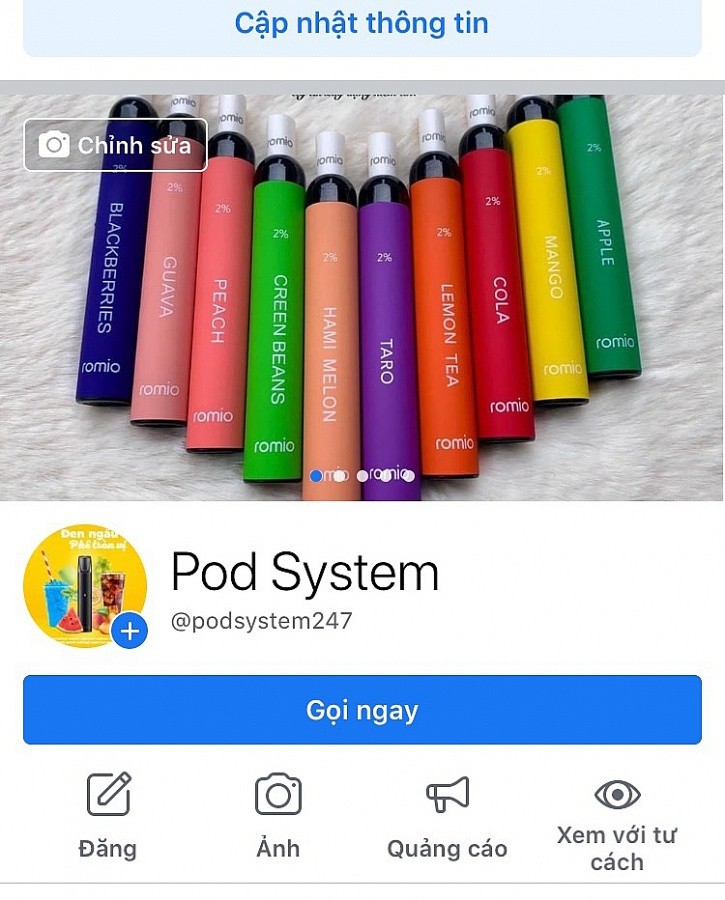This screenshot has width=725, height=900.
Task: Add a photo using Ảnh
Action: pos(278,816)
